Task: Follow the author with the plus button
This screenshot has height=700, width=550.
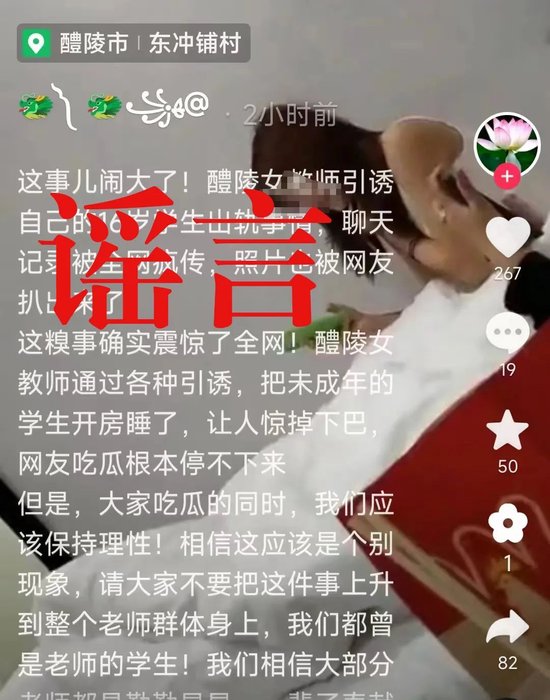Action: click(507, 176)
